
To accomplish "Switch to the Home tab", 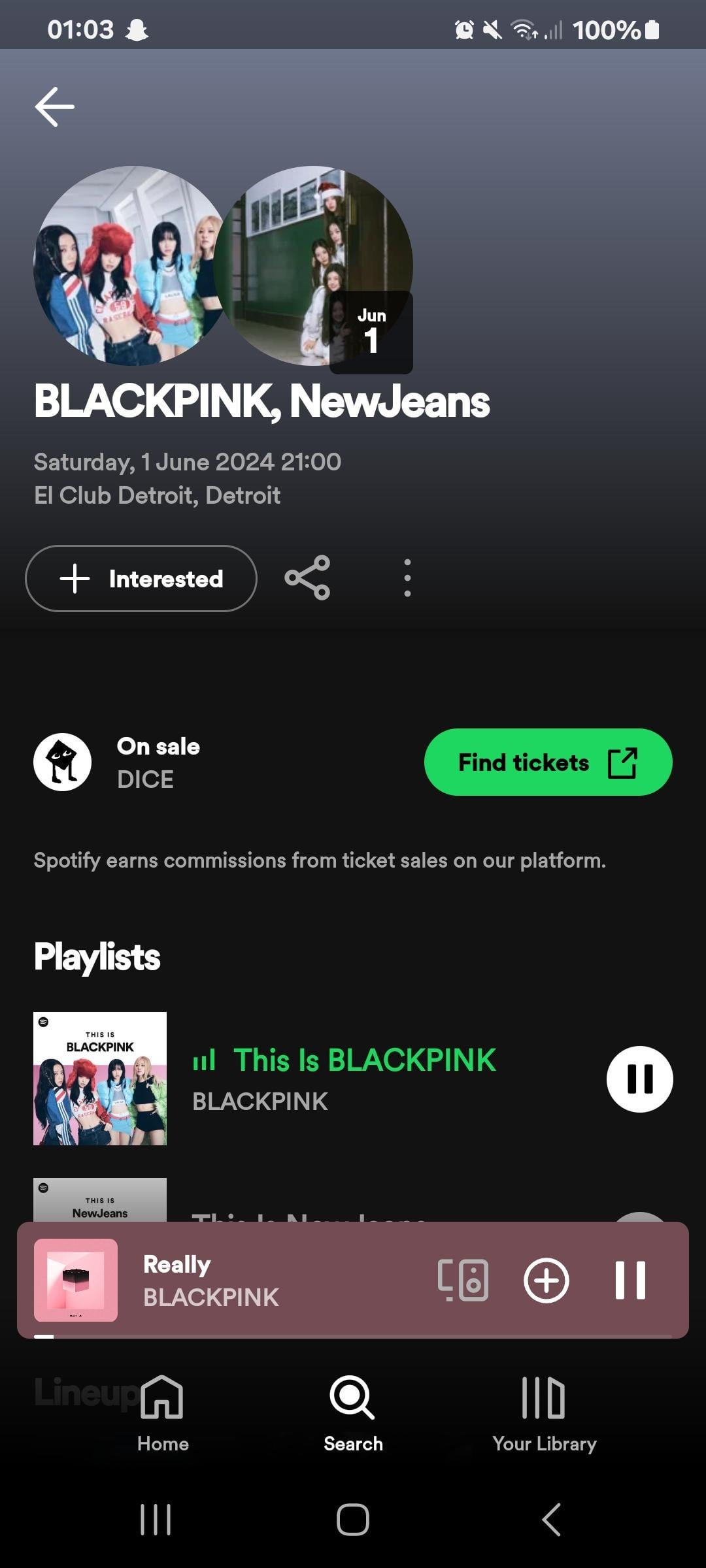I will coord(163,1410).
